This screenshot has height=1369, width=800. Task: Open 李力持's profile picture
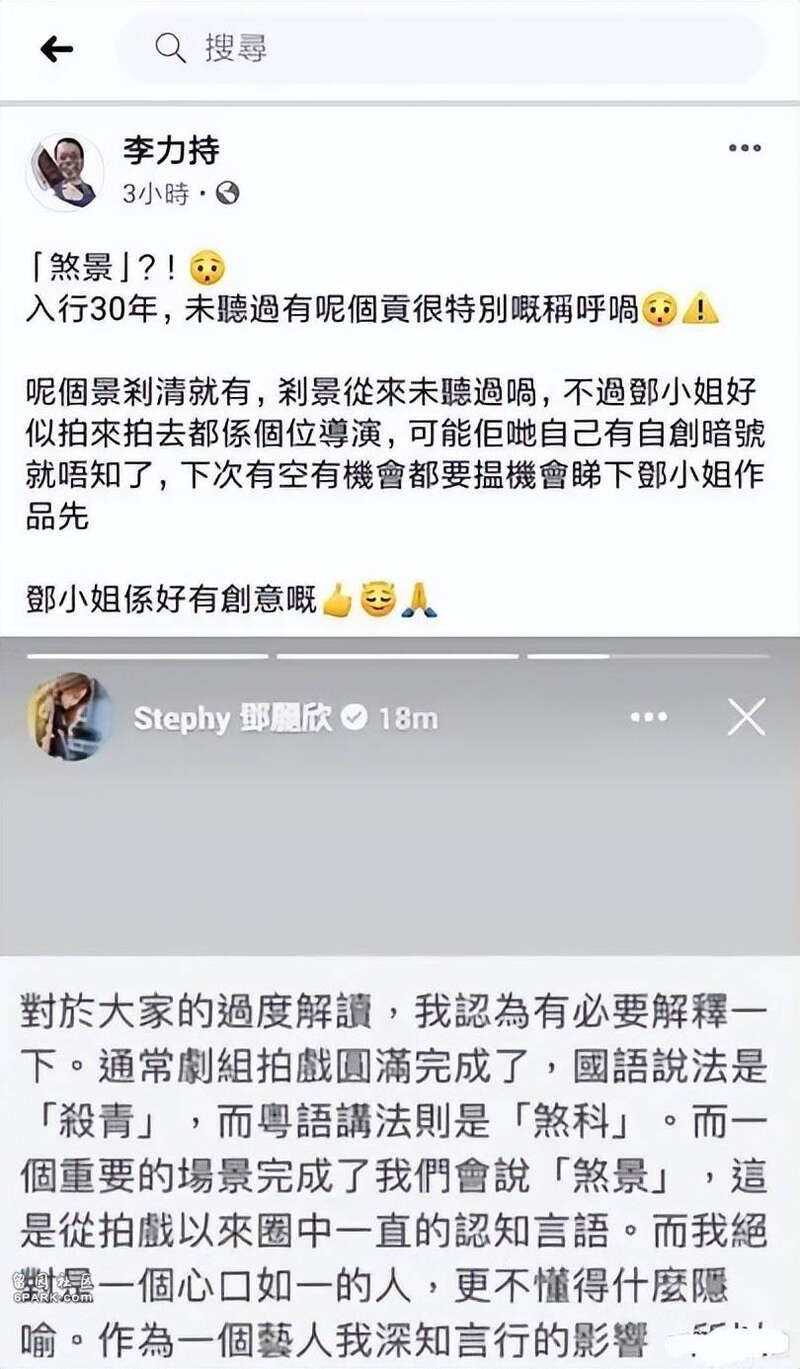66,171
